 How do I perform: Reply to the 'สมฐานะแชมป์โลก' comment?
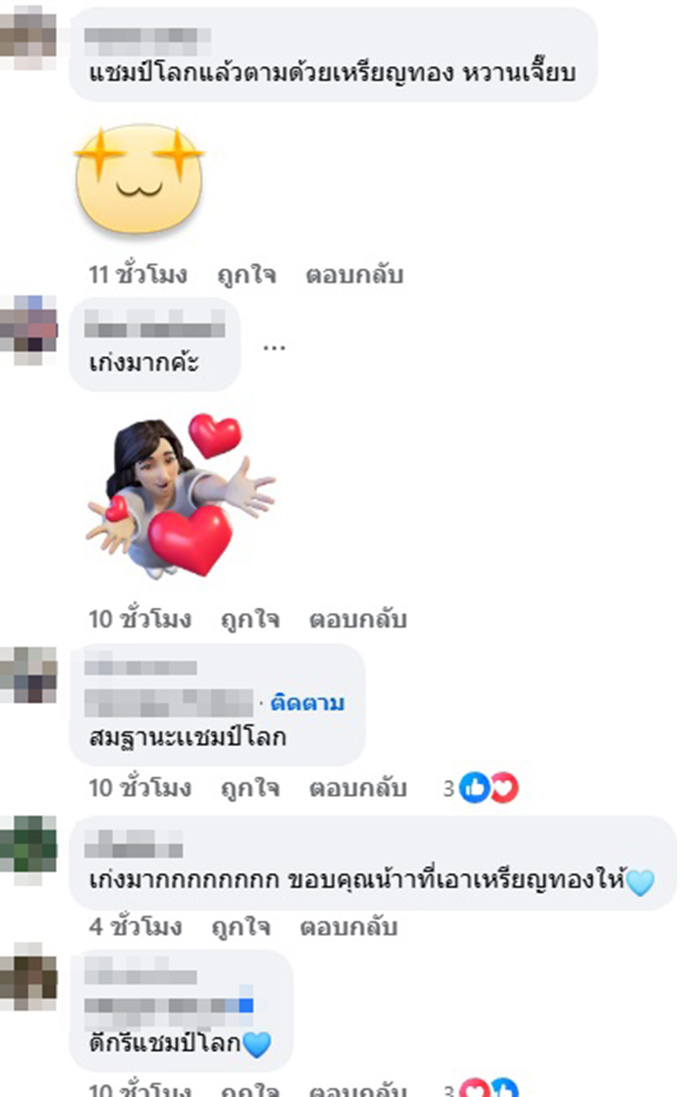(x=357, y=788)
